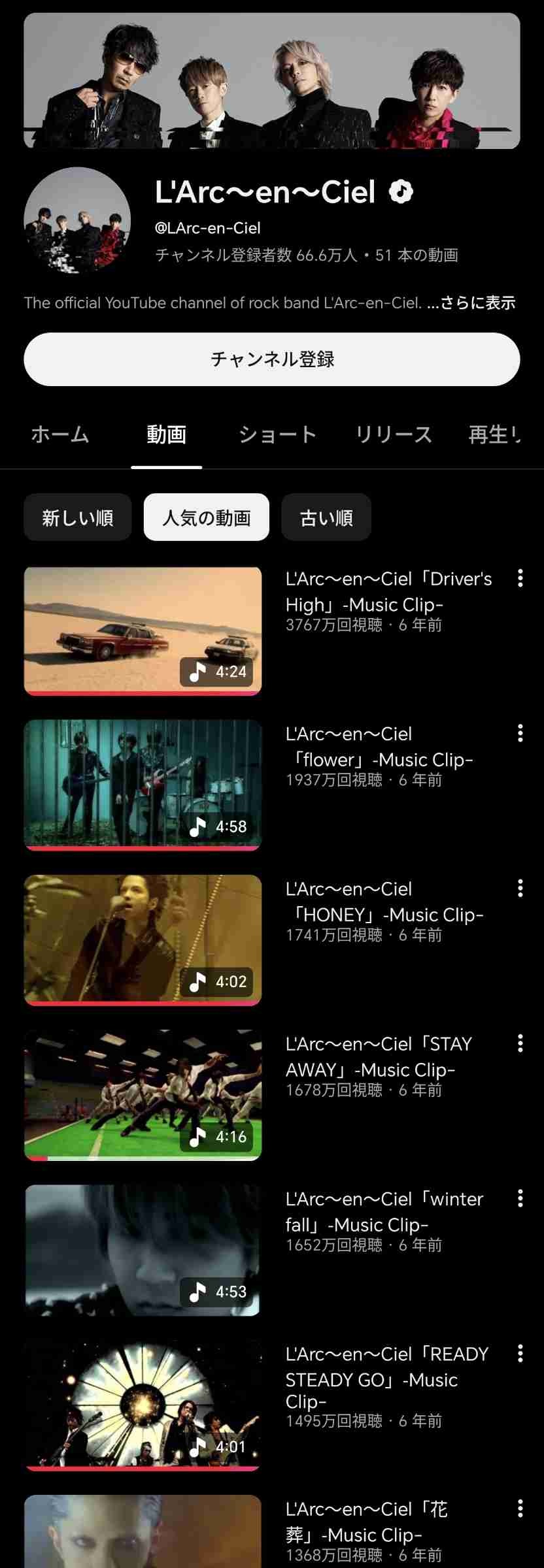Image resolution: width=544 pixels, height=1568 pixels.
Task: Open more options for STAY AWAY video
Action: 520,1043
